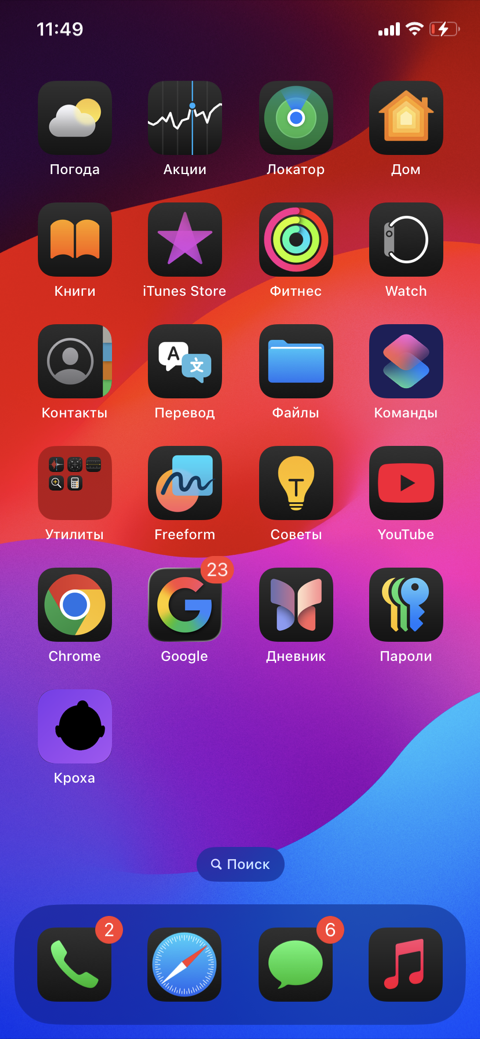
Task: Launch the Акции stocks app
Action: 185,118
